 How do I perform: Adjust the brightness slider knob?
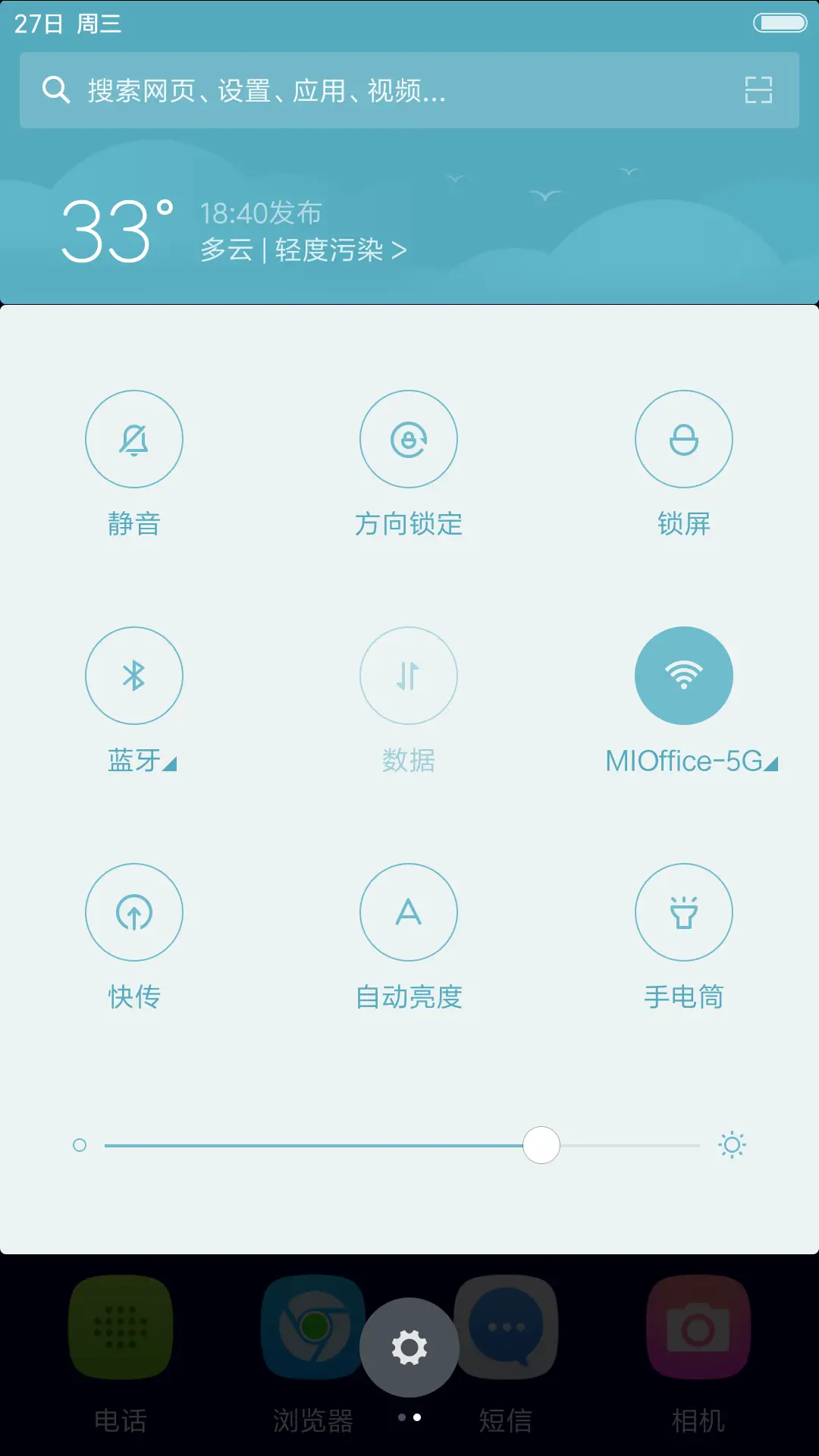click(x=541, y=1145)
